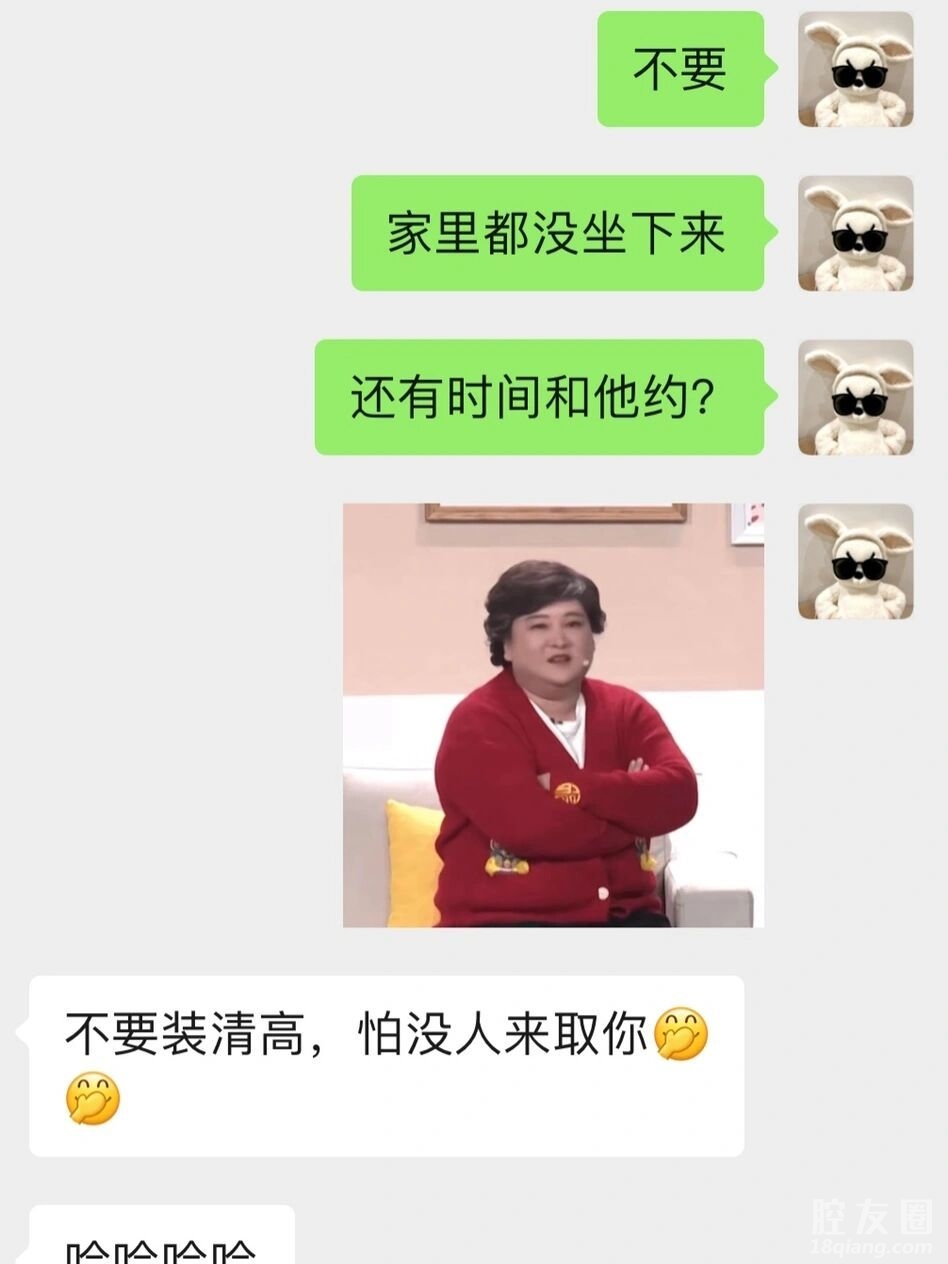Tap the avatar beside the picture message
Viewport: 948px width, 1264px height.
tap(855, 561)
